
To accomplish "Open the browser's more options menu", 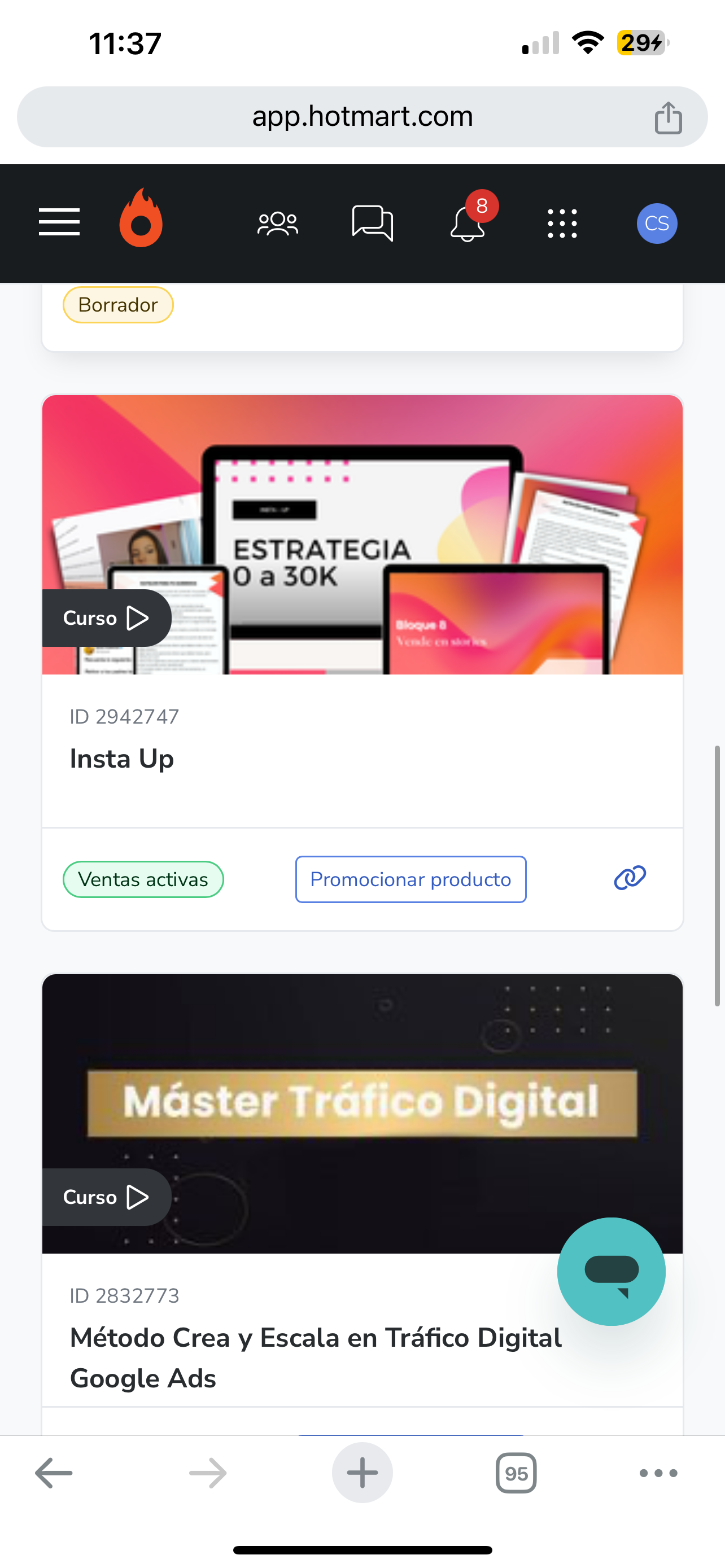I will pyautogui.click(x=658, y=1473).
